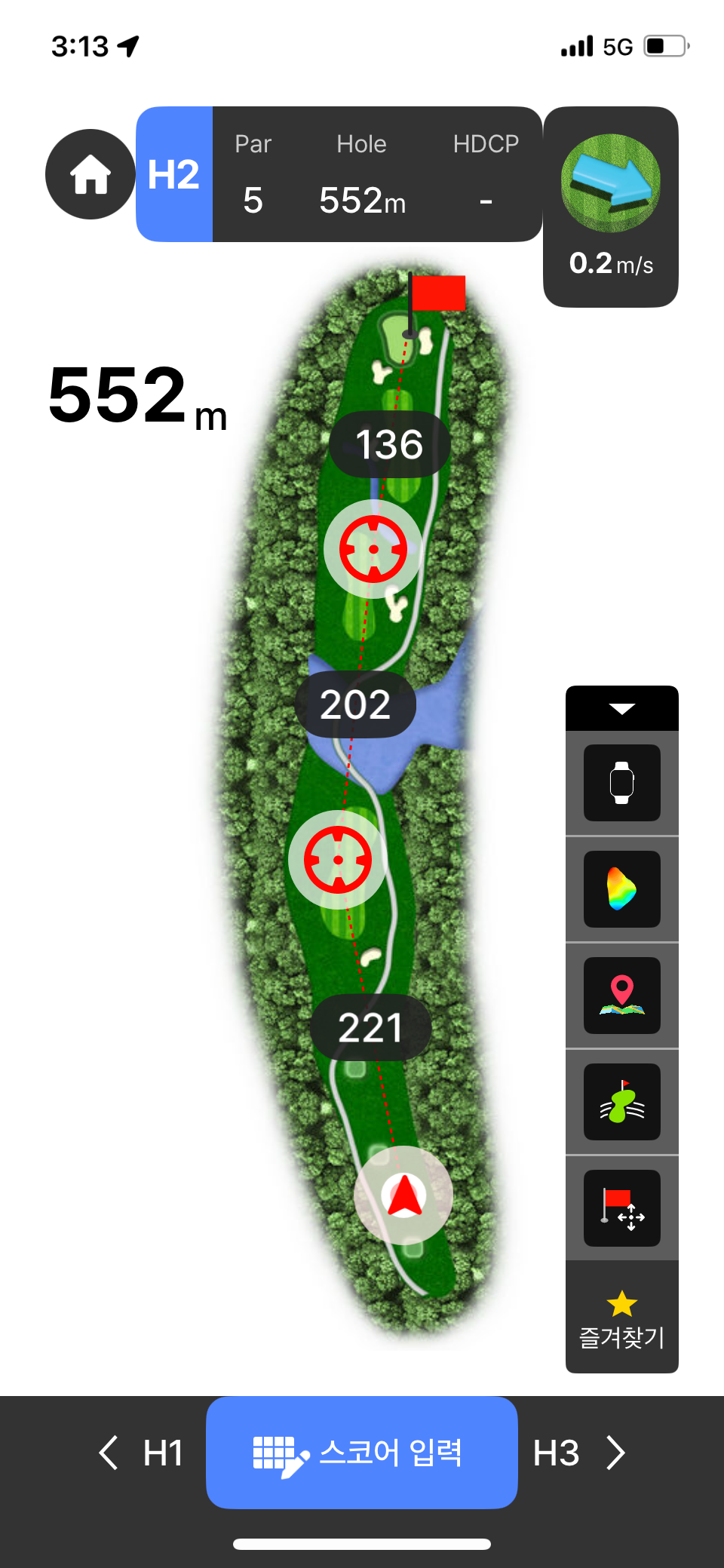Advance to hole H3
The width and height of the screenshot is (724, 1568).
(x=578, y=1452)
